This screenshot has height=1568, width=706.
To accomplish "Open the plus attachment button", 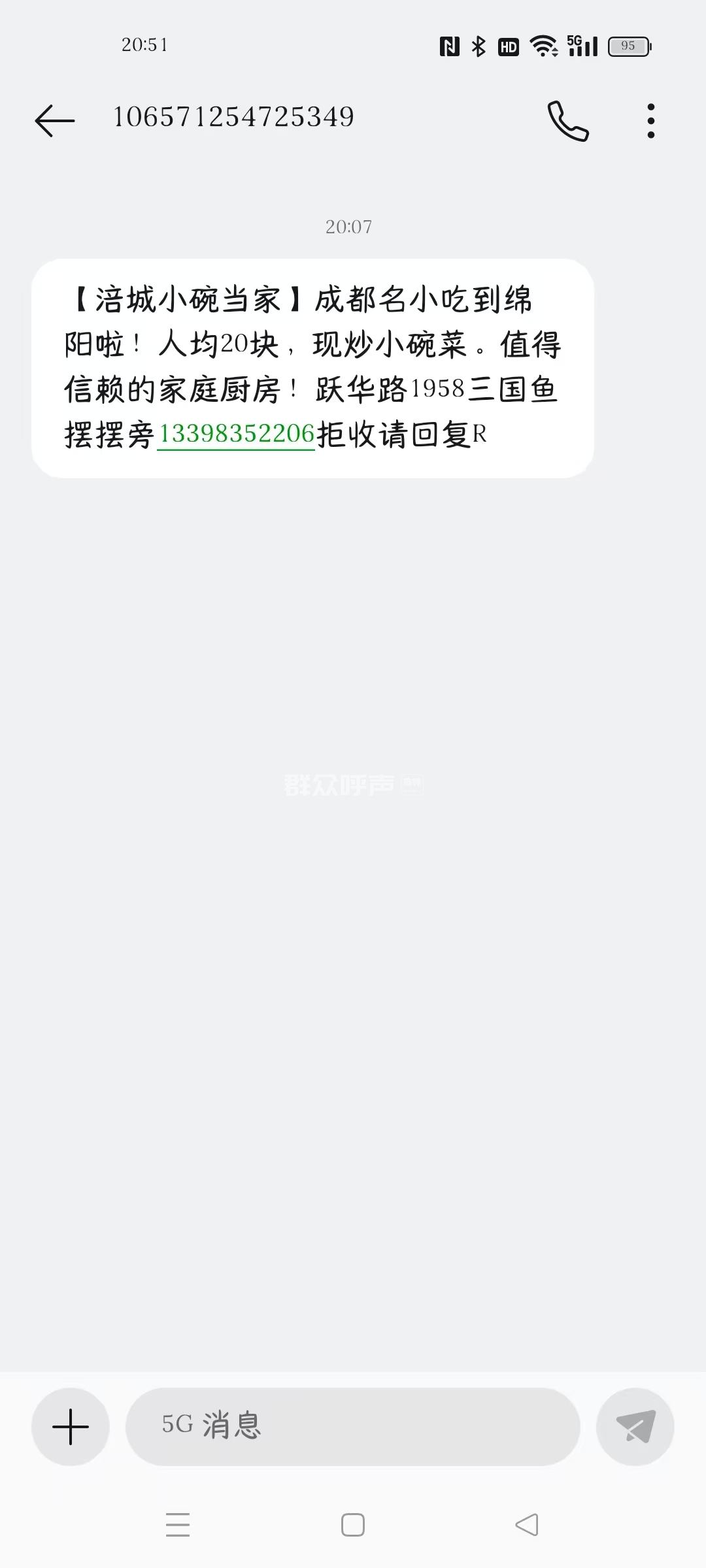I will pos(71,1426).
